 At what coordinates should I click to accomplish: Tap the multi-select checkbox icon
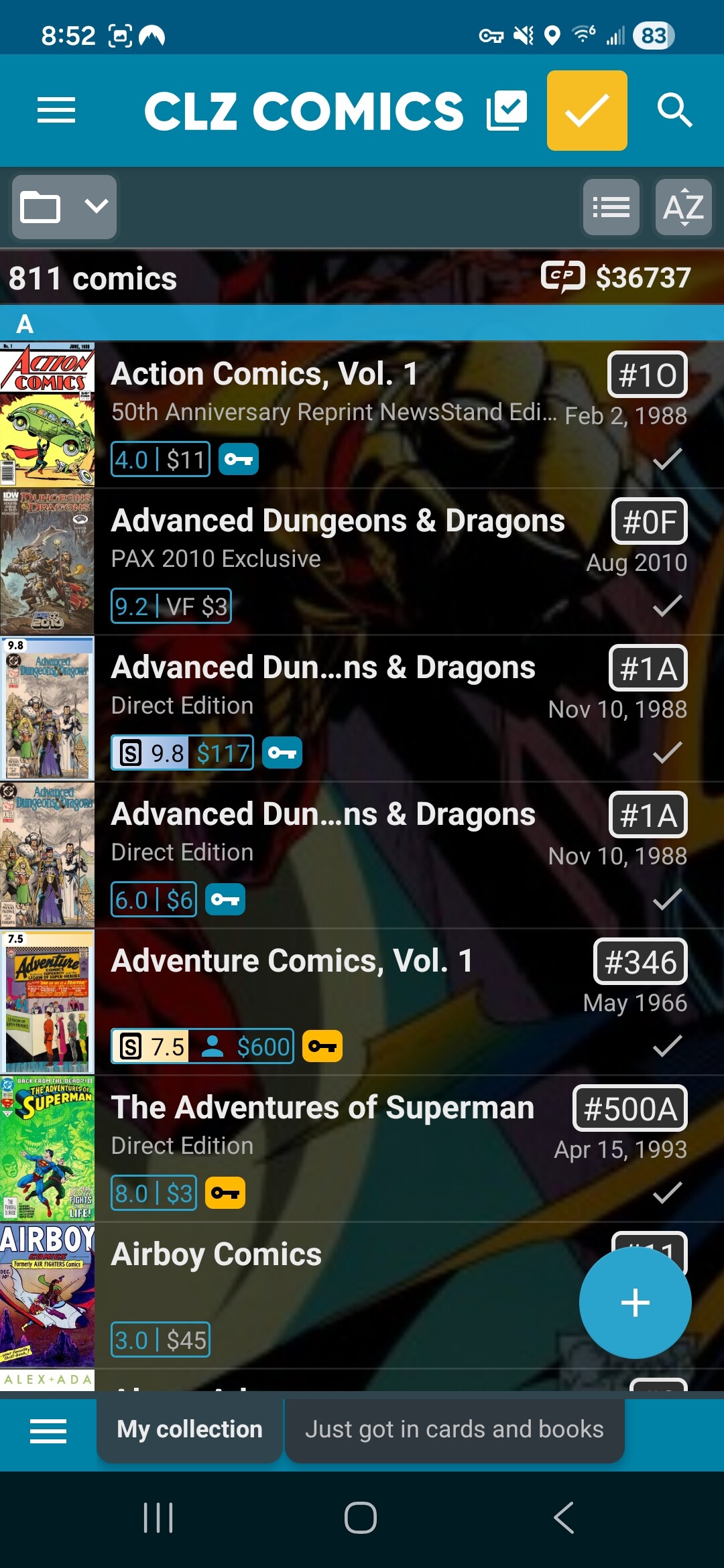pyautogui.click(x=507, y=111)
